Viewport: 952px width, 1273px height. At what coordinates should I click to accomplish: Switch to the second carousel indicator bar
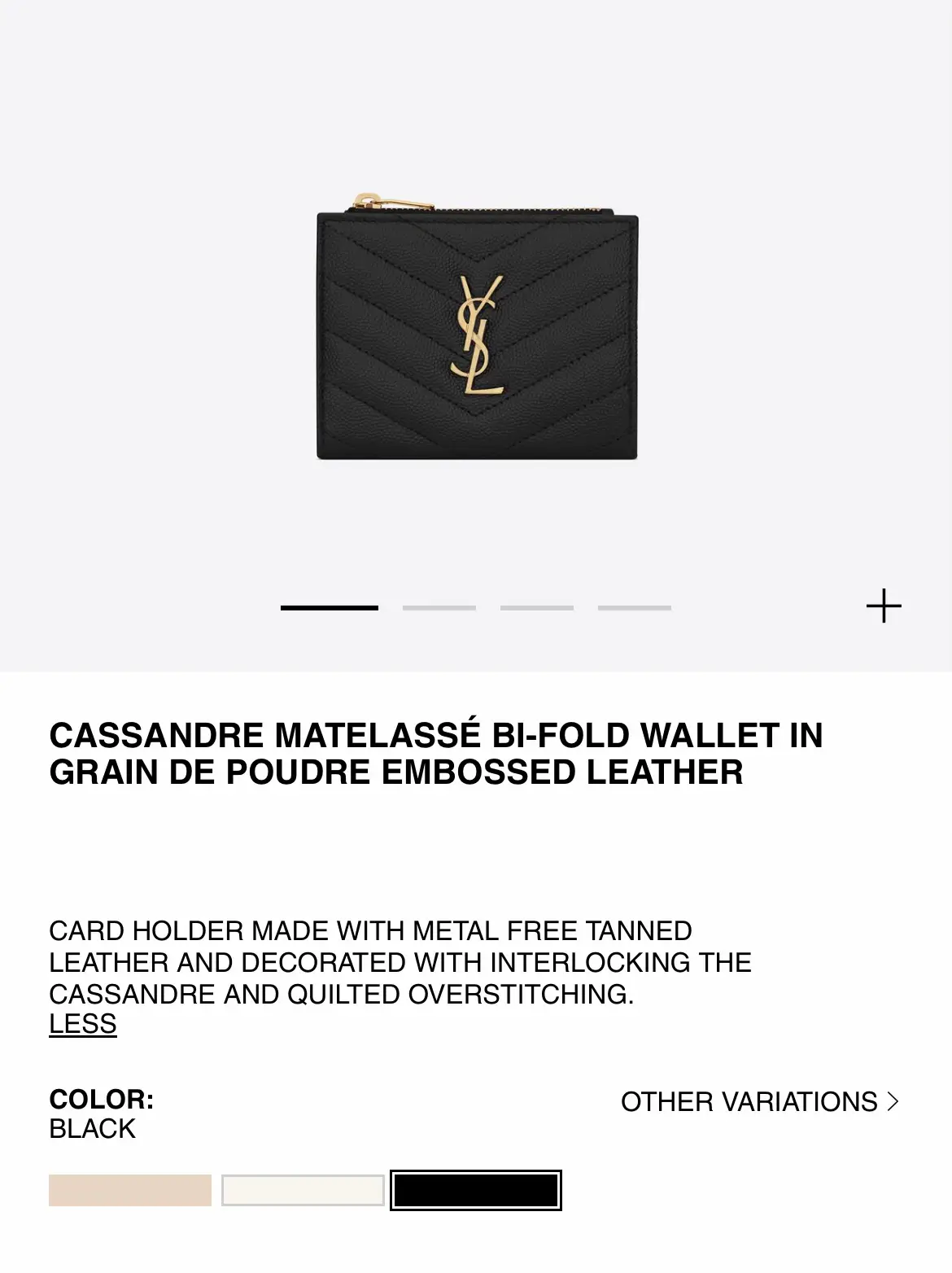tap(439, 606)
